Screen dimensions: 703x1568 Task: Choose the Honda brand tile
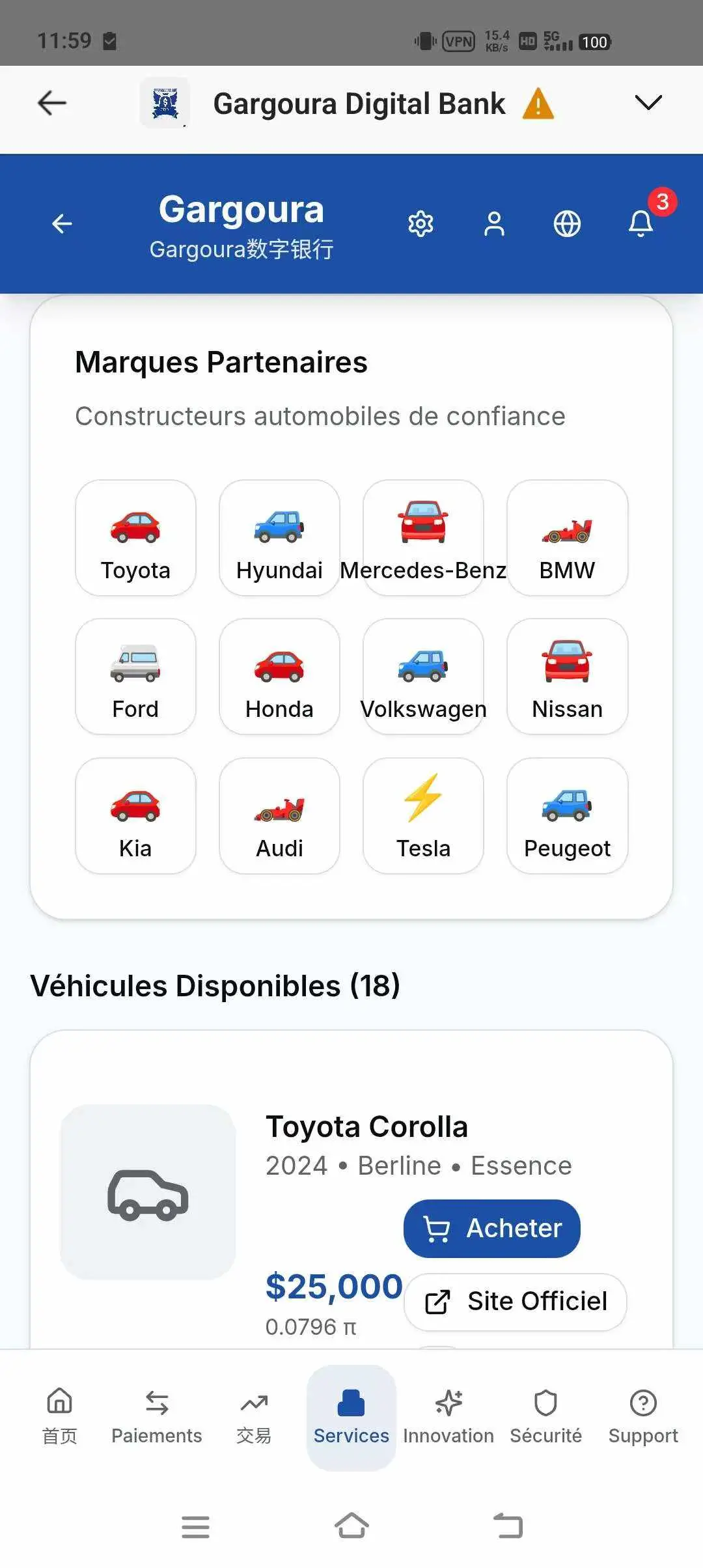tap(279, 677)
